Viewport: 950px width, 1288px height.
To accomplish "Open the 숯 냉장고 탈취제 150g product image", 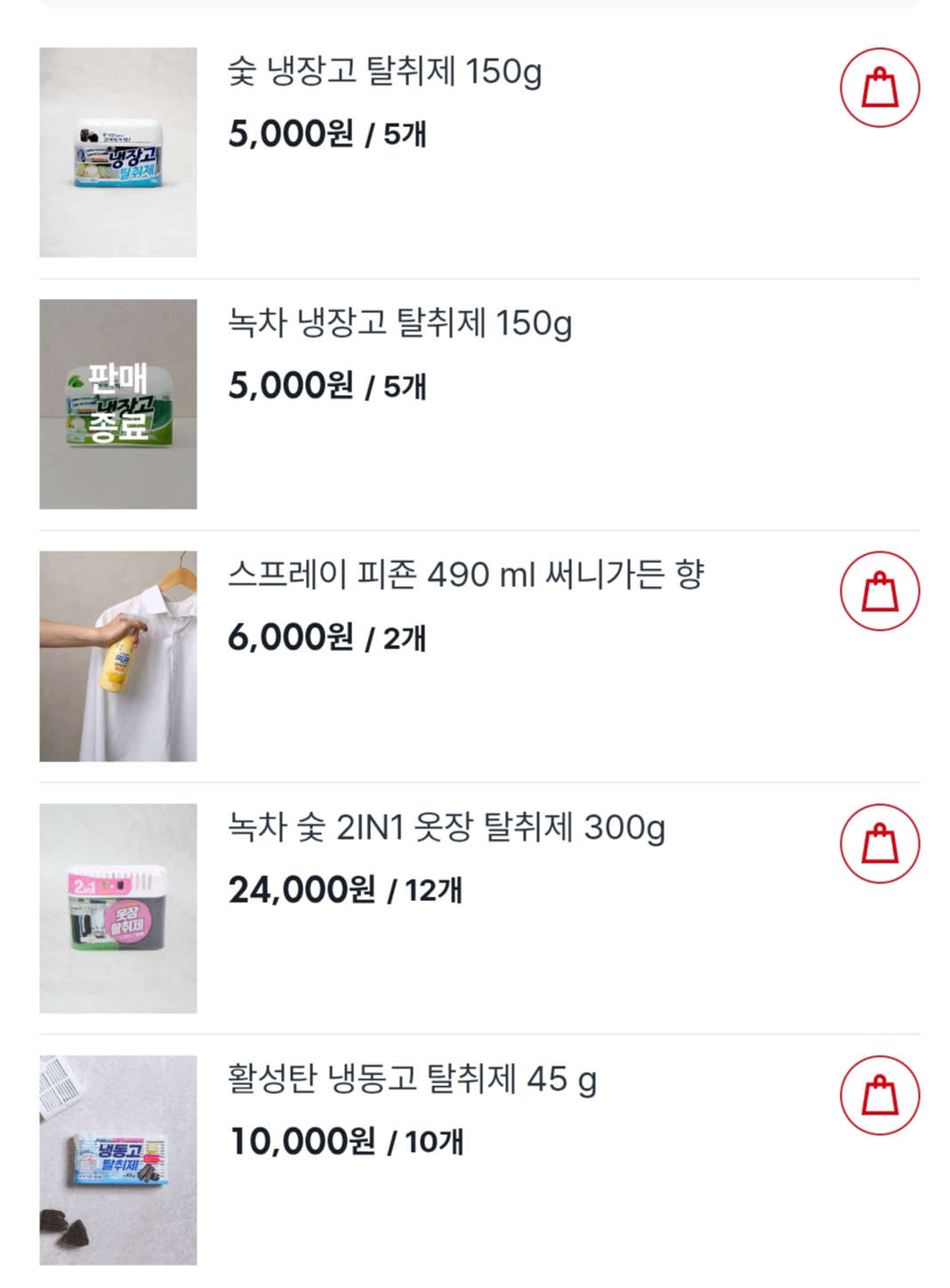I will tap(118, 153).
